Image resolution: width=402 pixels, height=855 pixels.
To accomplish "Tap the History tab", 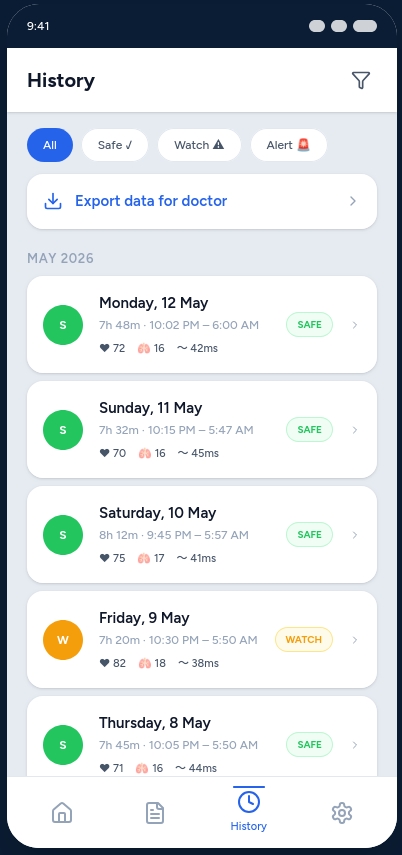I will point(249,811).
